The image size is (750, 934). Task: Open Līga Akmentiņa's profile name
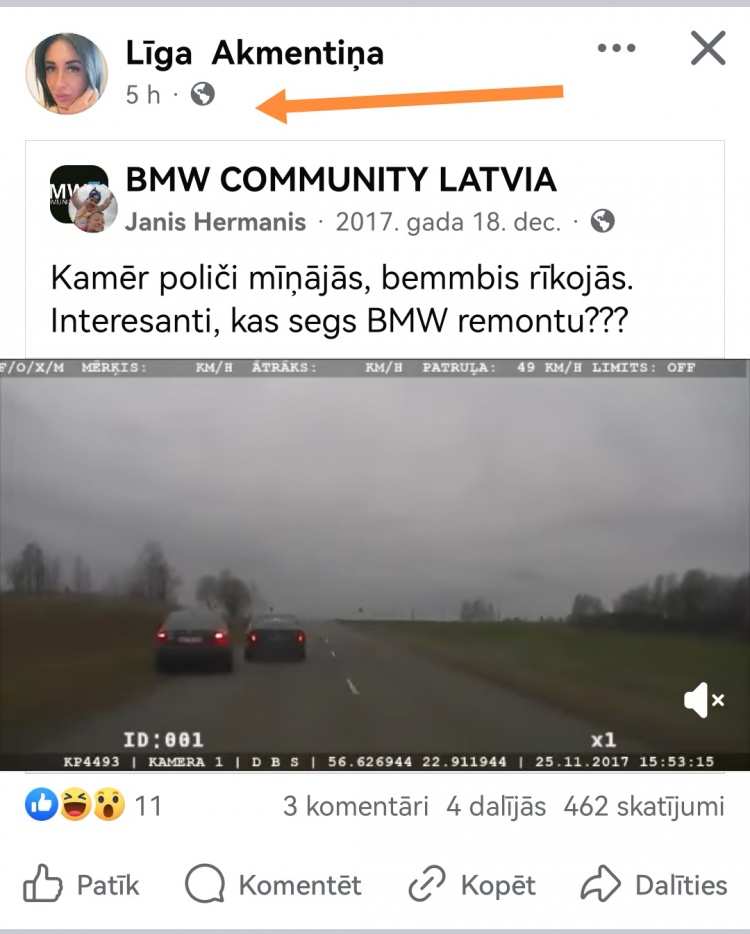[255, 53]
